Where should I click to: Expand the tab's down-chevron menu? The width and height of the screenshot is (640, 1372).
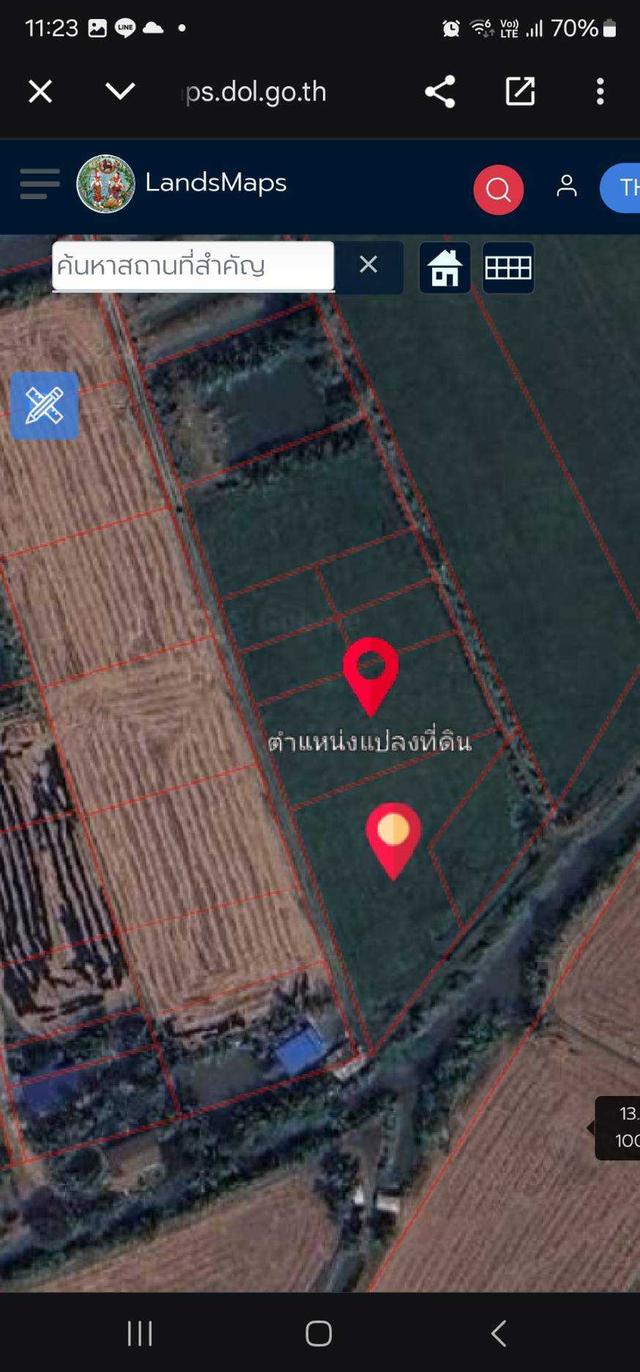point(120,92)
